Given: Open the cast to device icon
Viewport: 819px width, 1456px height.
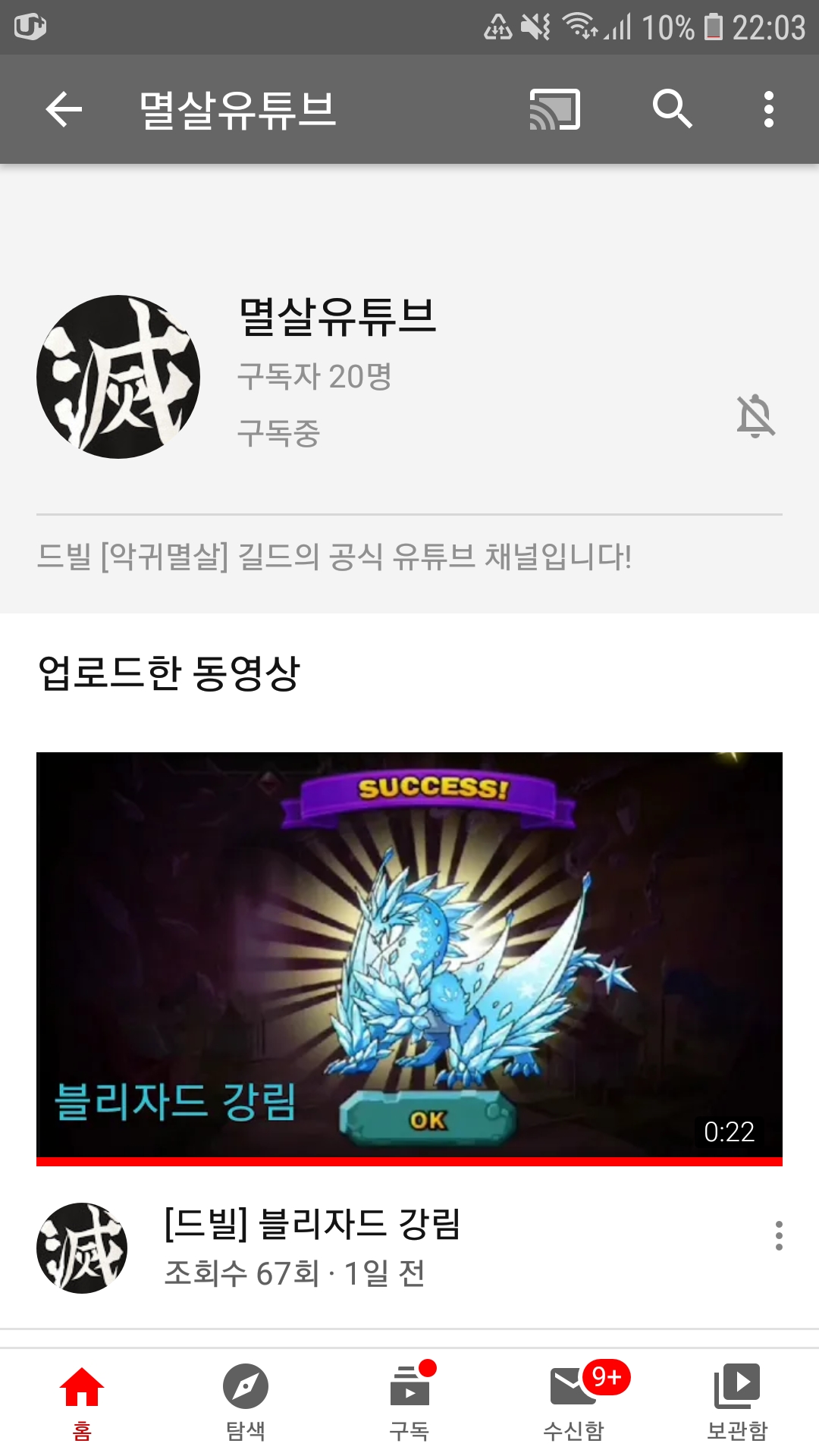Looking at the screenshot, I should (554, 109).
